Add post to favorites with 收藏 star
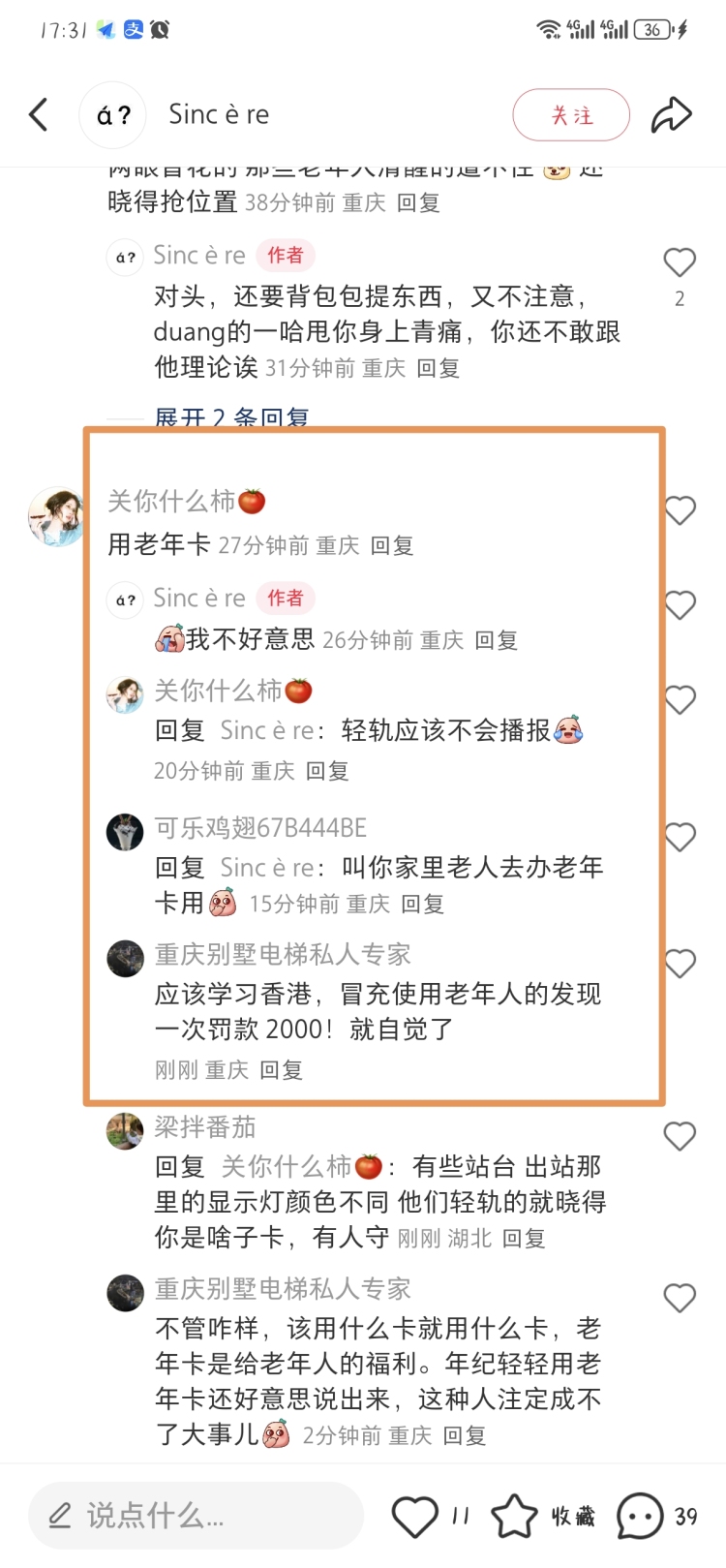This screenshot has width=726, height=1568. pyautogui.click(x=514, y=1517)
